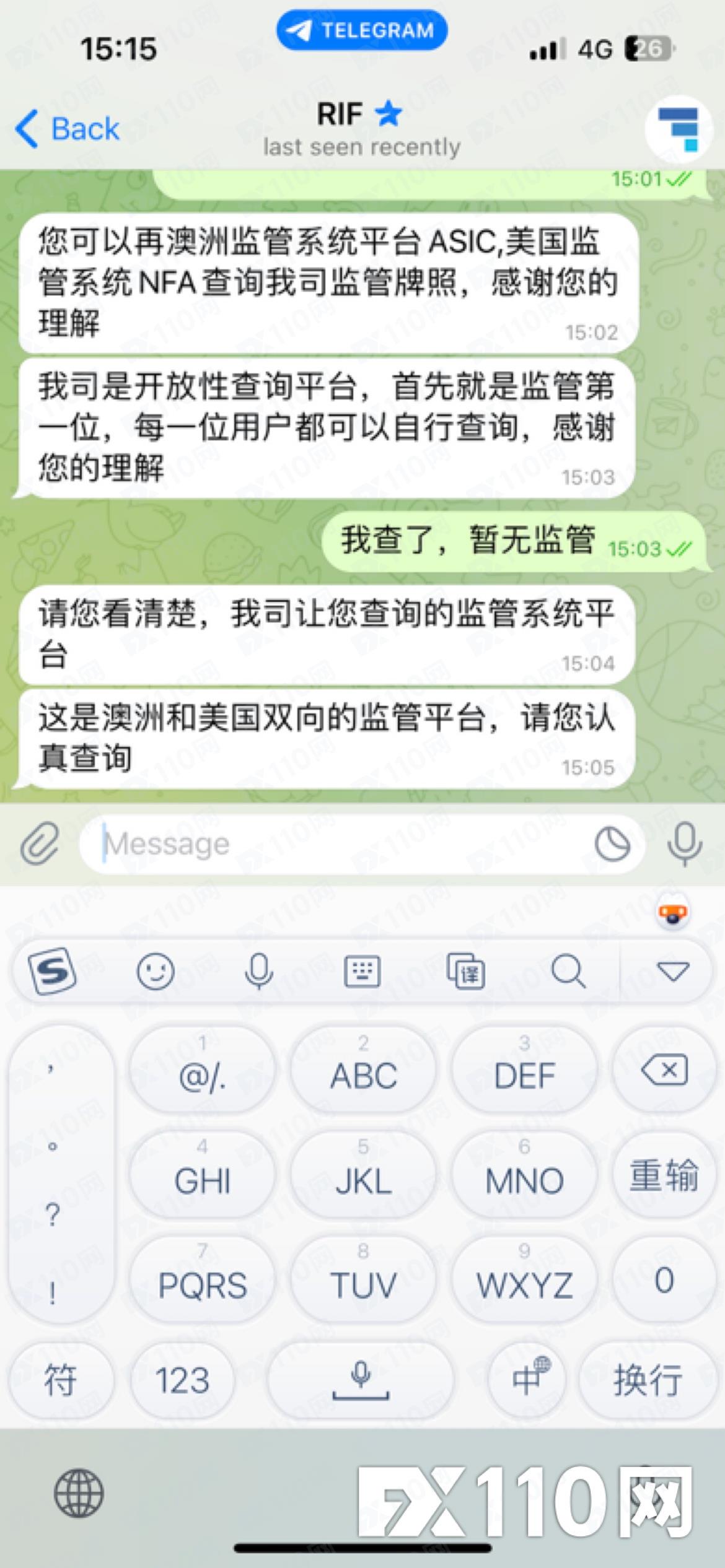The width and height of the screenshot is (725, 1568).
Task: Record a voice message with the microphone
Action: [685, 843]
